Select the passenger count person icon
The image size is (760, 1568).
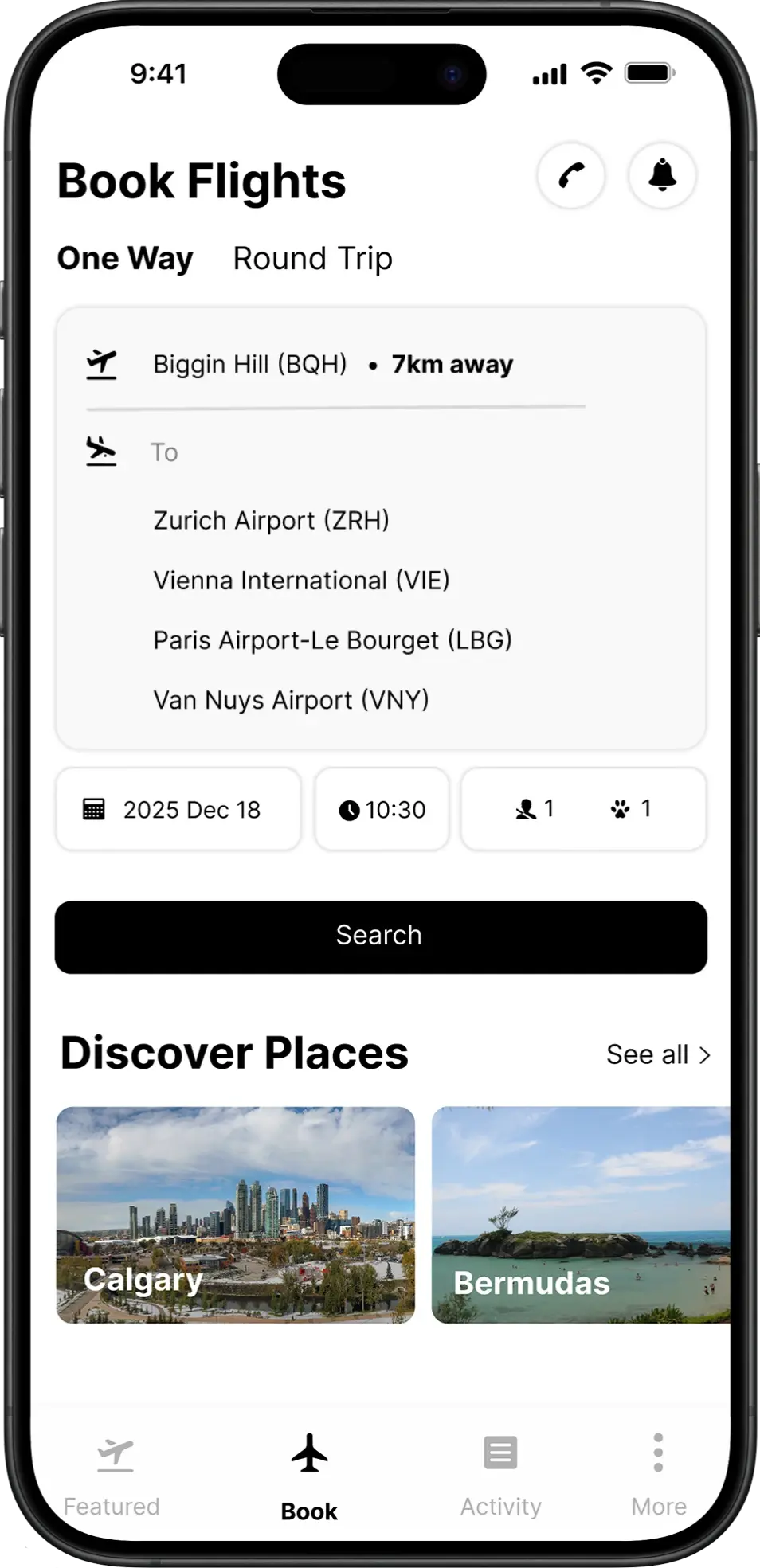(524, 809)
